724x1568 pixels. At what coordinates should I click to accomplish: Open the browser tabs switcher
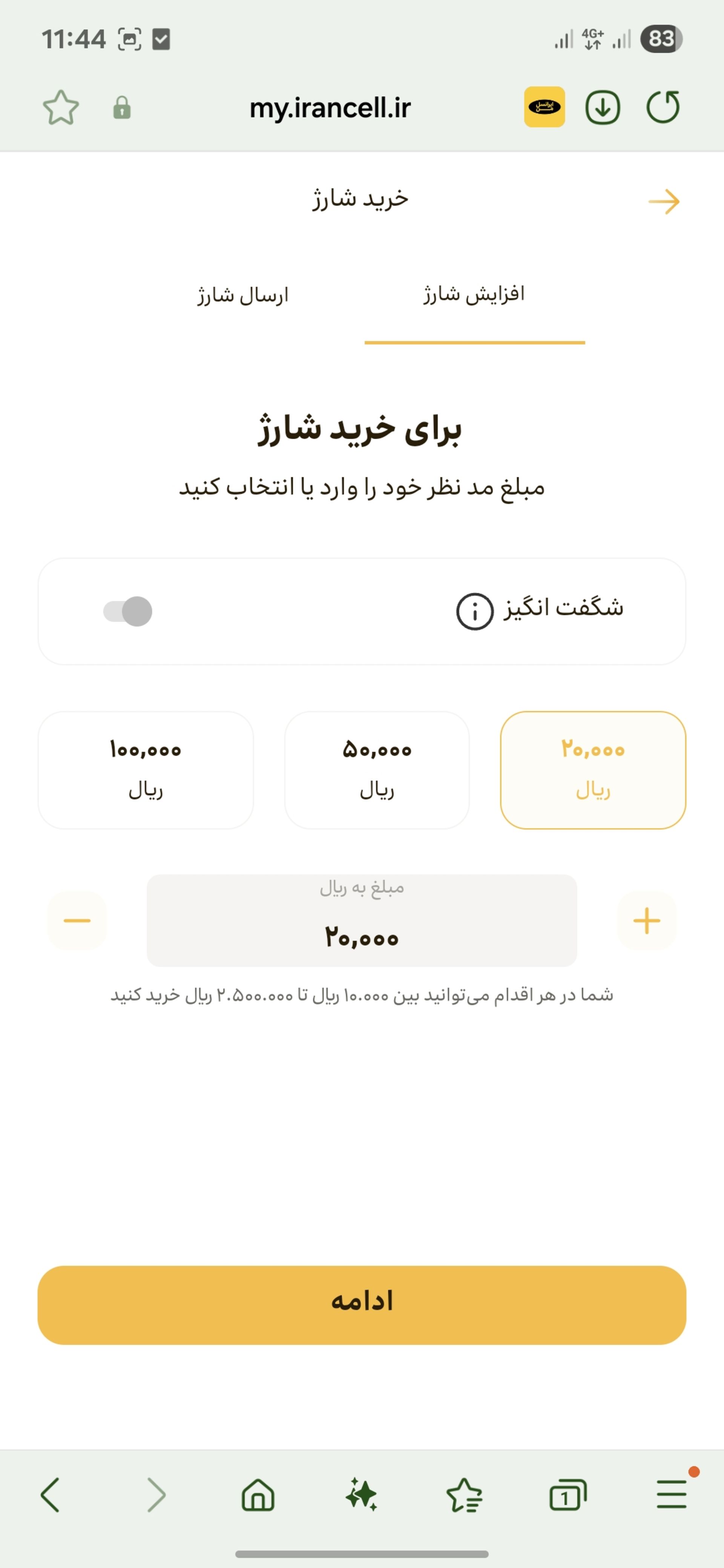pos(568,1495)
